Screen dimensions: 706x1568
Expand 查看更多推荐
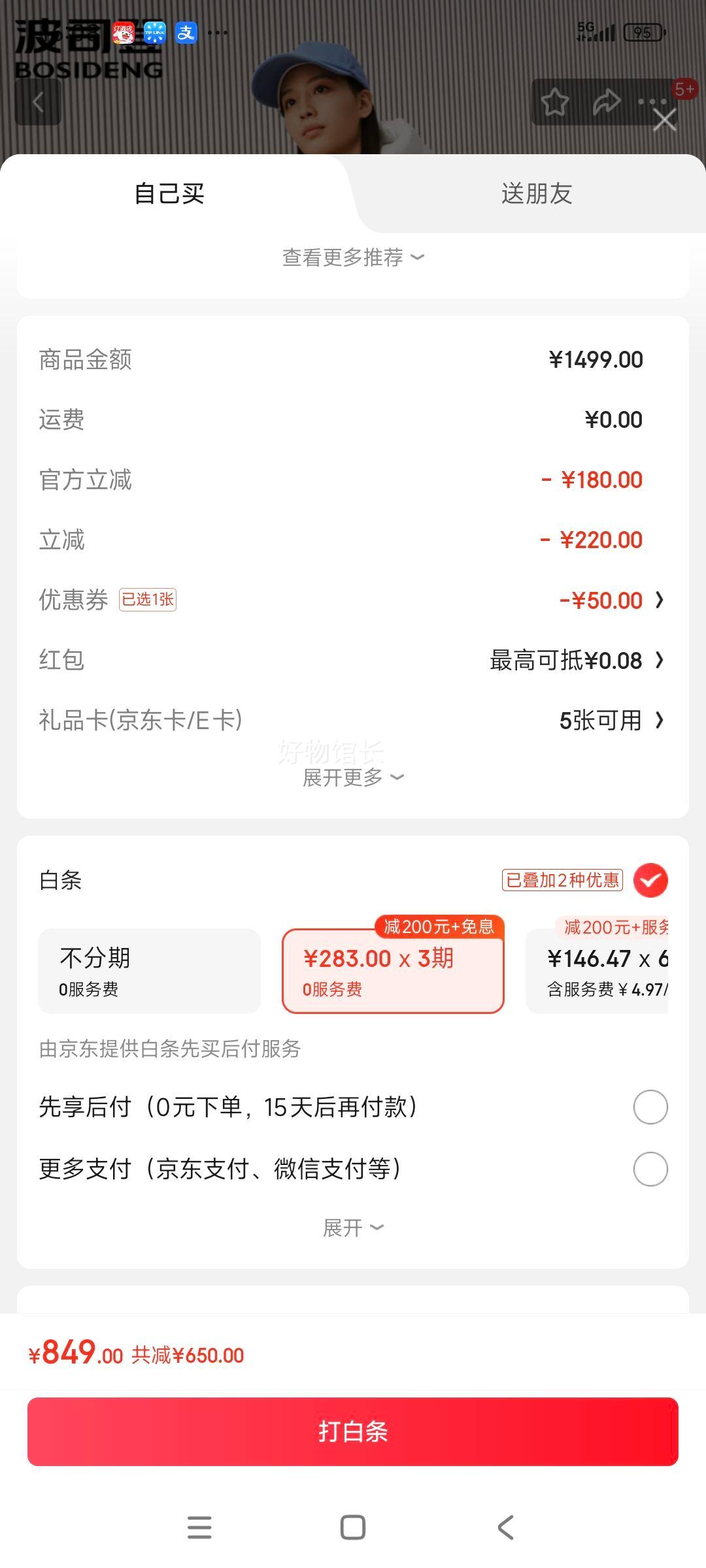353,257
